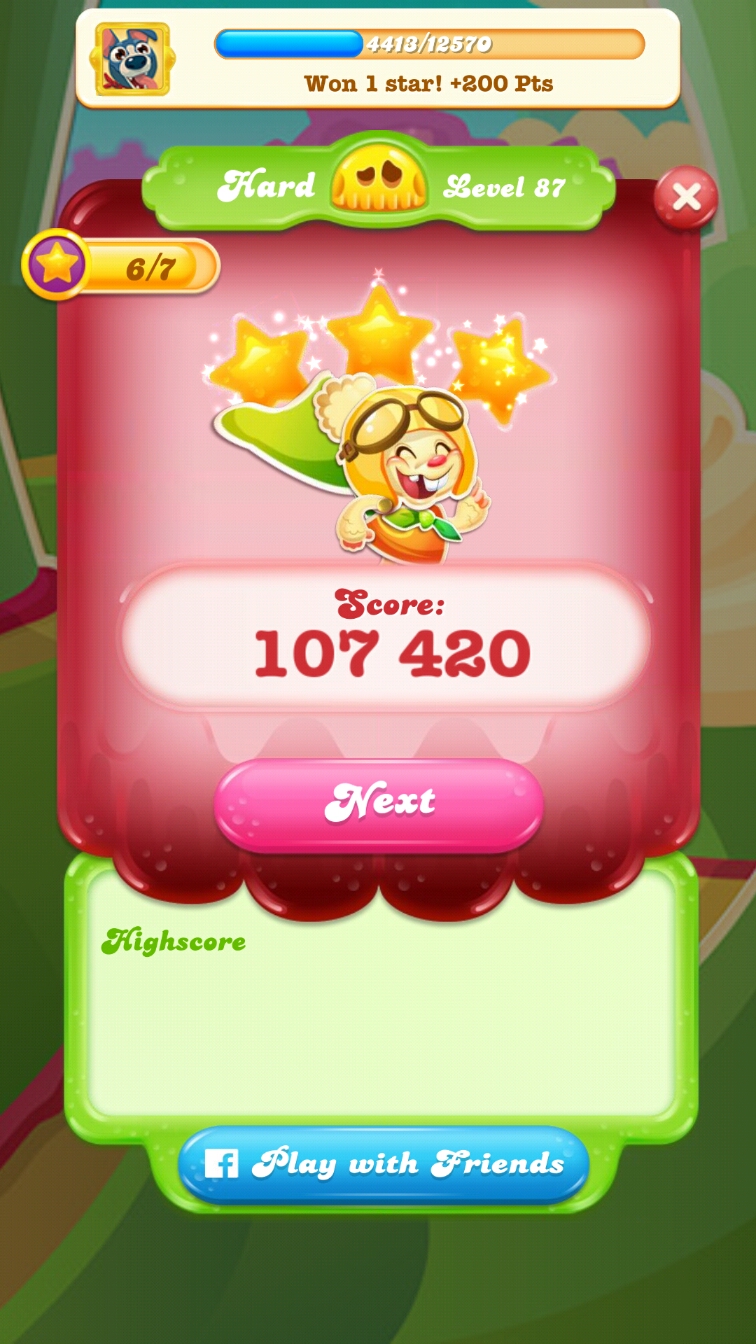
Task: Tap Play with Friends Facebook button
Action: click(384, 1164)
